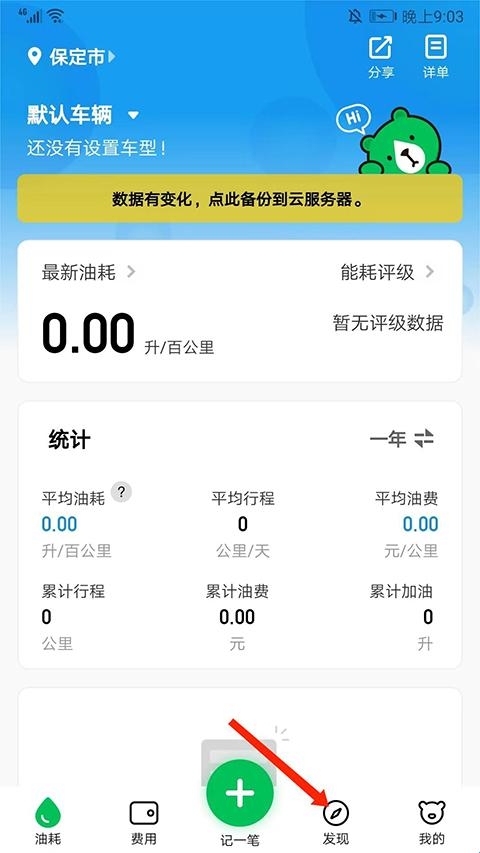Image resolution: width=480 pixels, height=853 pixels.
Task: Tap the 分享 share icon
Action: pos(380,57)
